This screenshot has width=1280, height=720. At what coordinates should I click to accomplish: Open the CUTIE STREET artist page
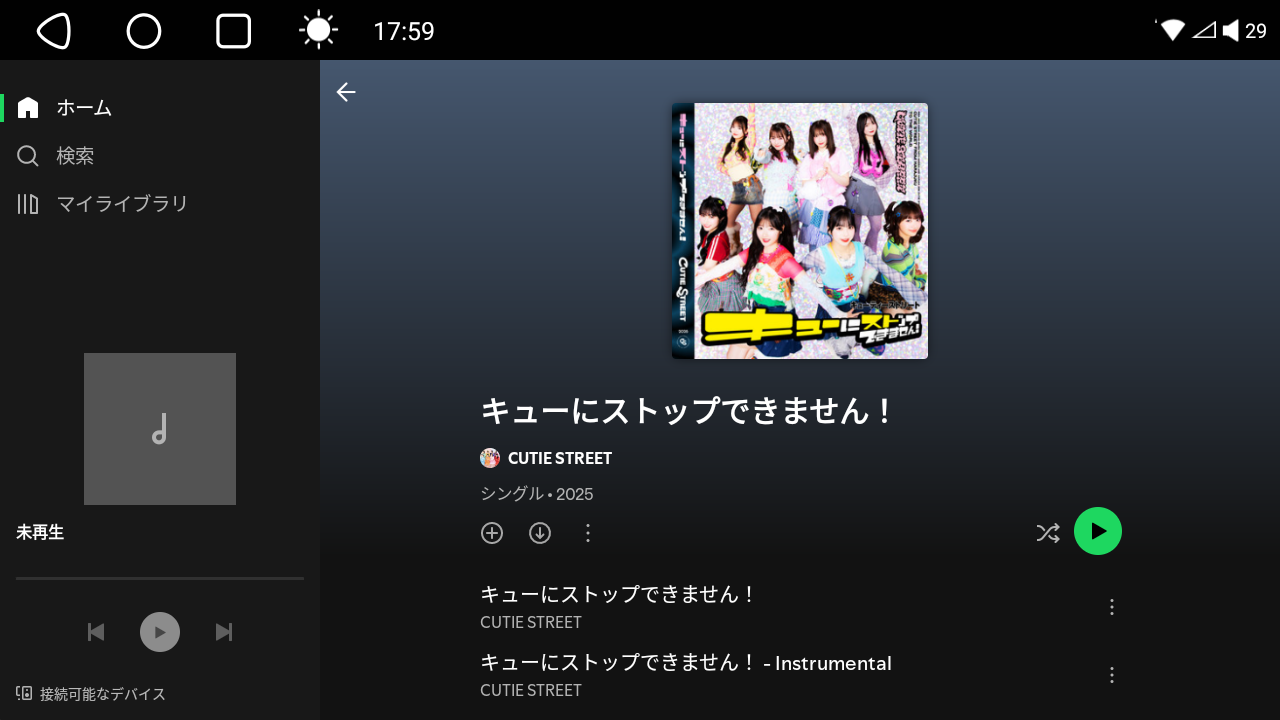pyautogui.click(x=558, y=458)
